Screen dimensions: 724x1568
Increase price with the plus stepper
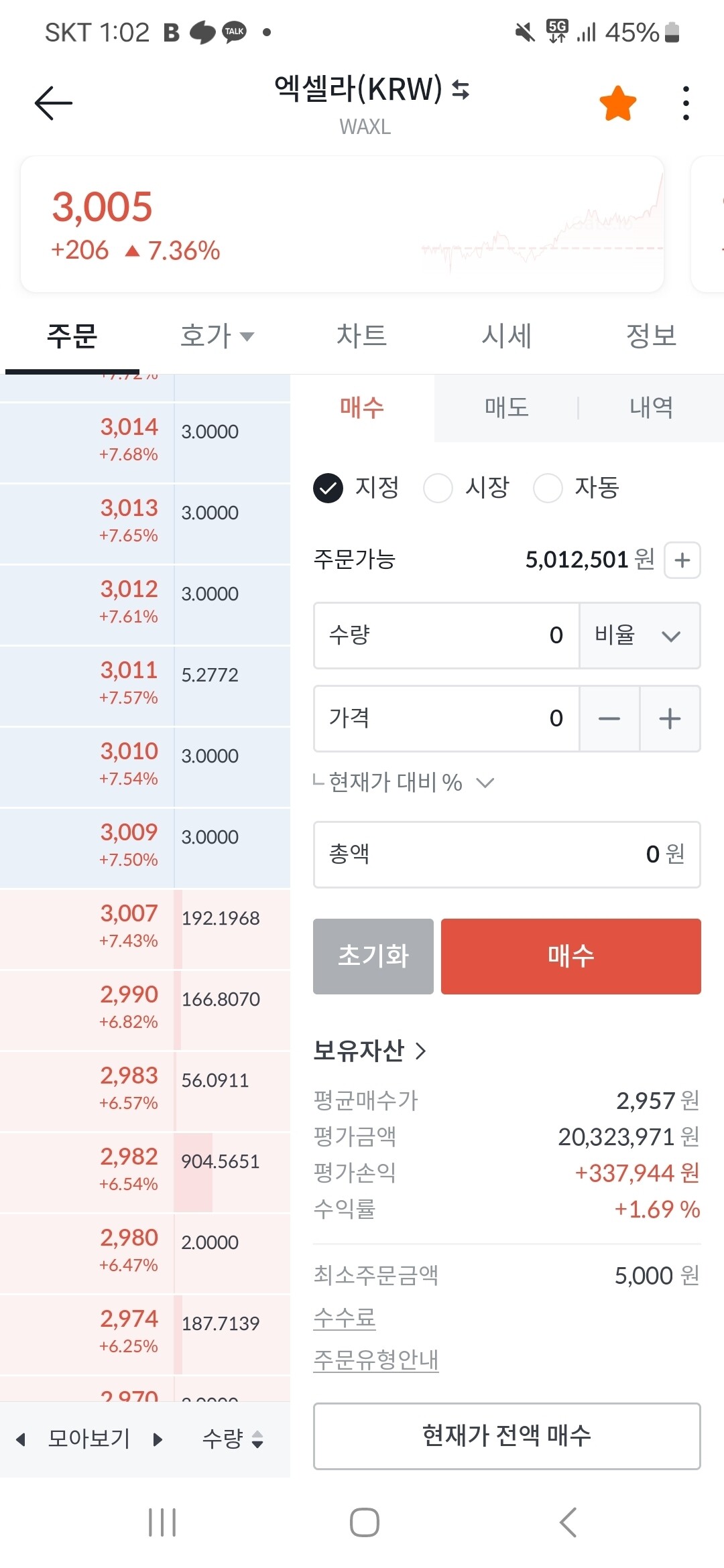[x=670, y=718]
